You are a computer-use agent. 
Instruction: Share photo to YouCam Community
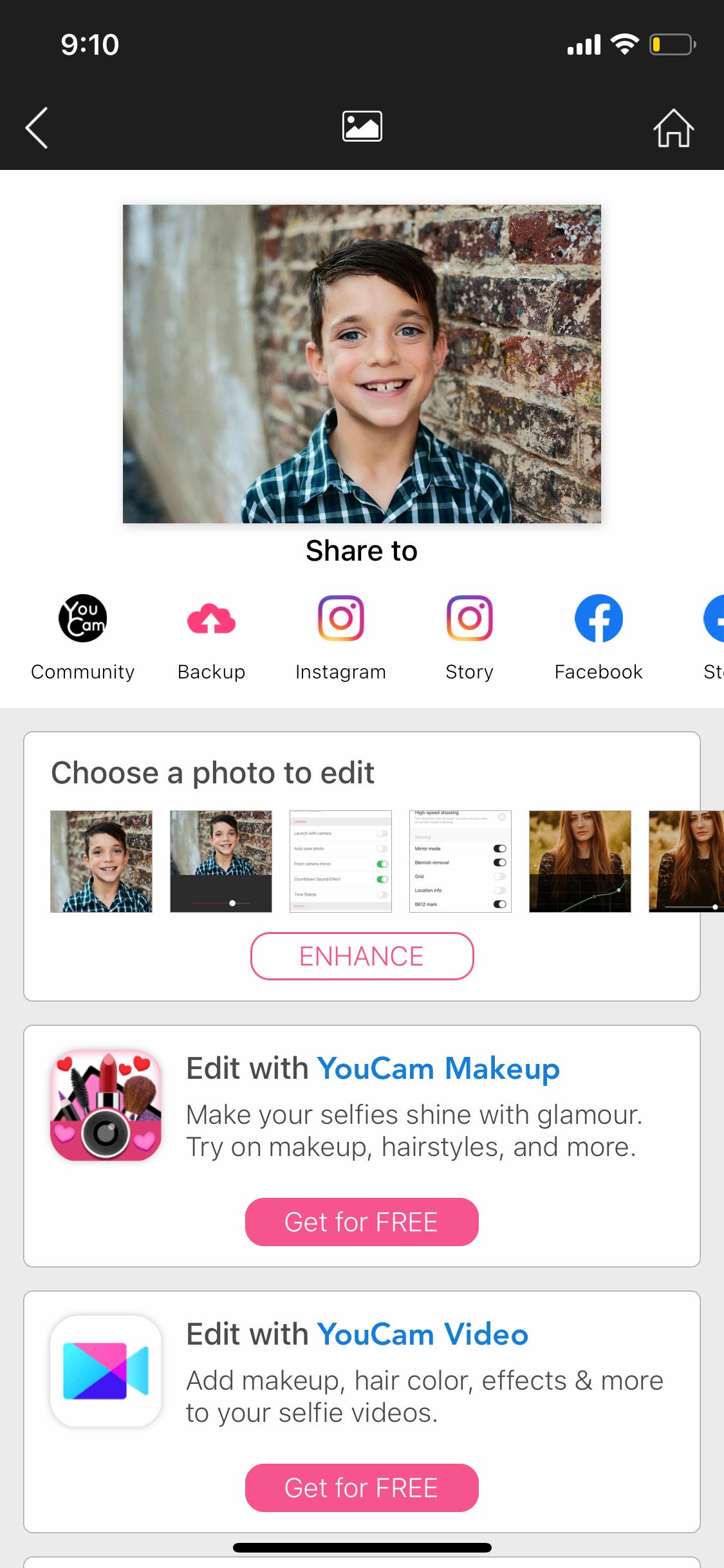pos(83,637)
